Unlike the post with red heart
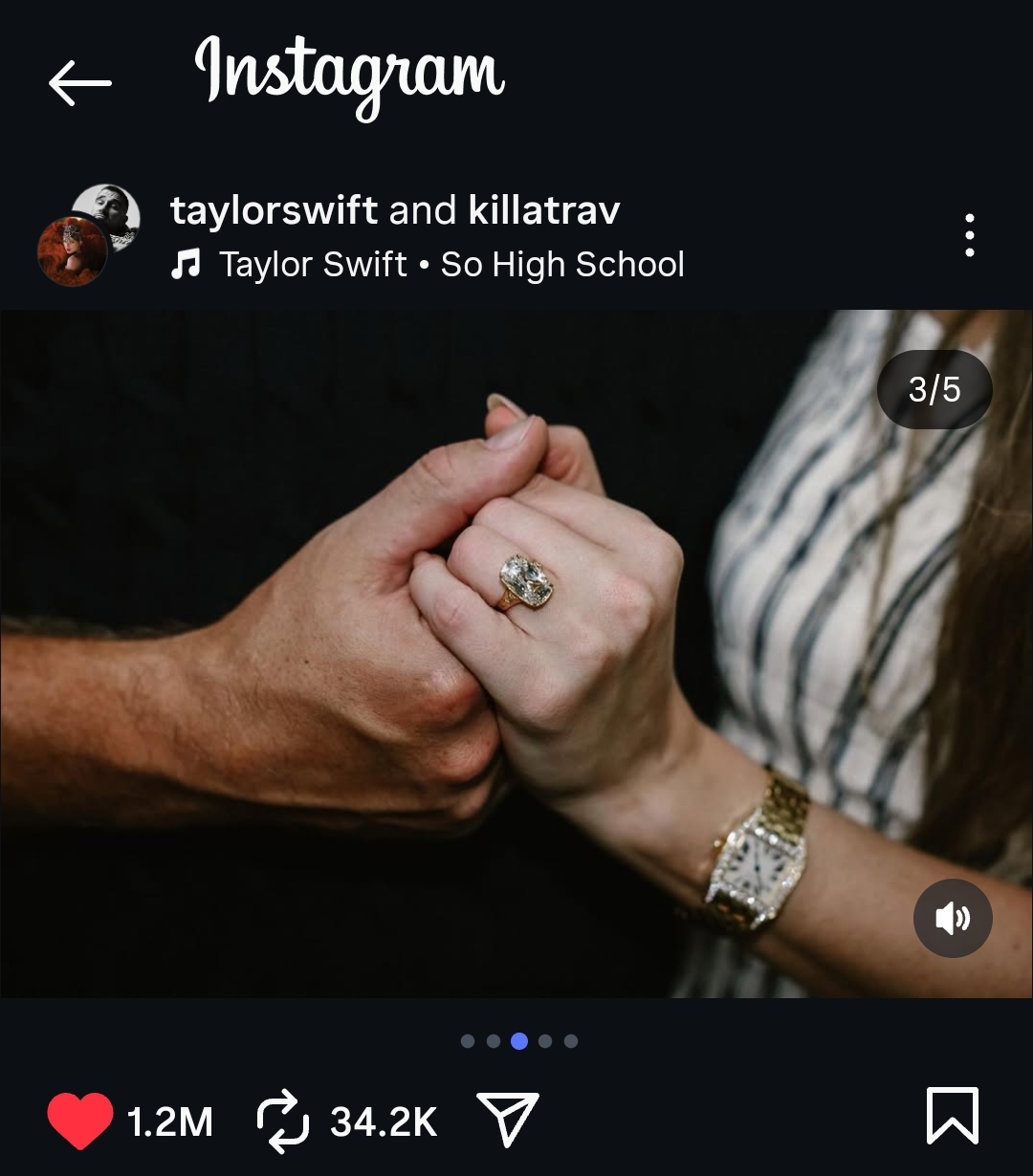The width and height of the screenshot is (1033, 1176). [x=79, y=1121]
